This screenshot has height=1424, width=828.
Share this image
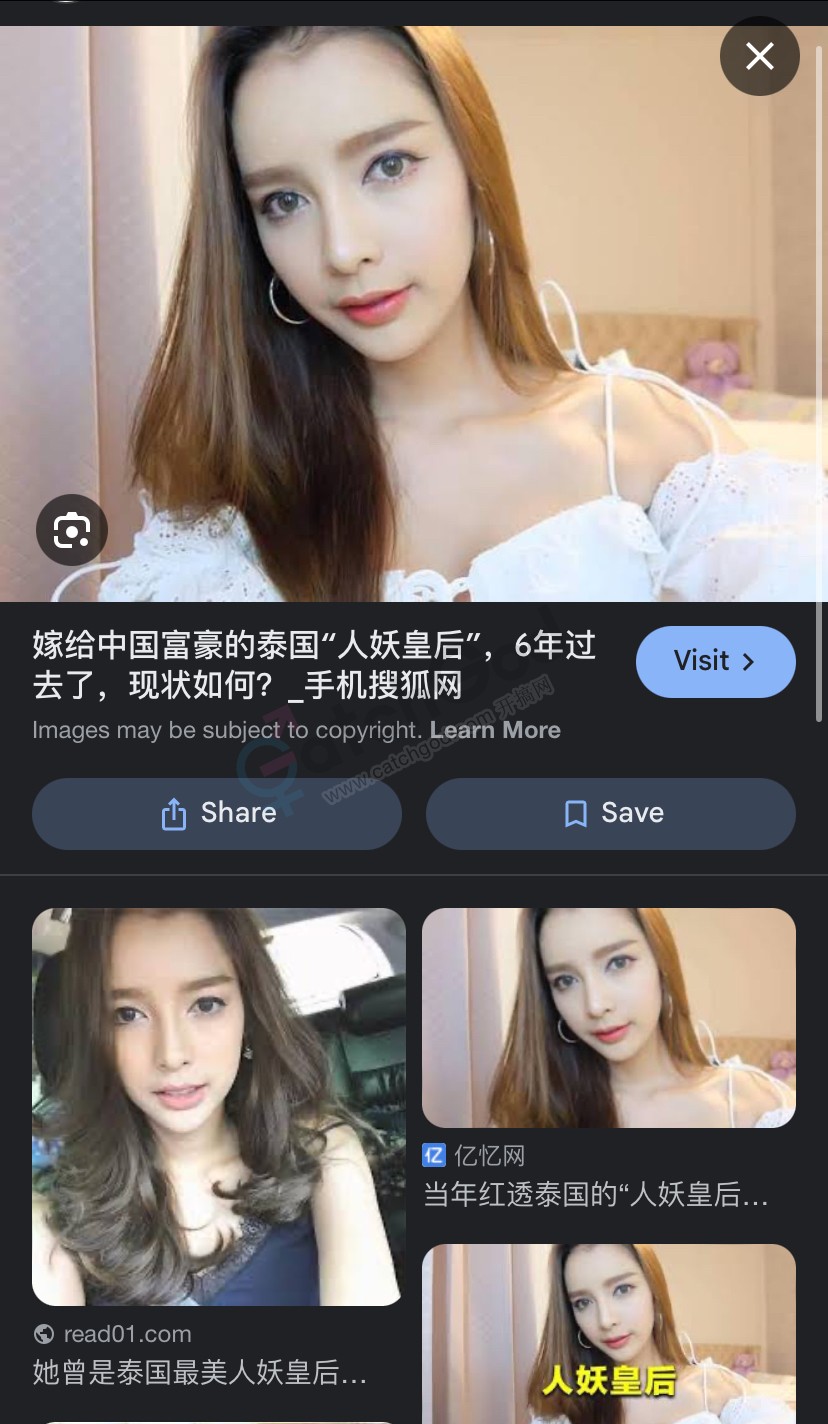point(217,813)
